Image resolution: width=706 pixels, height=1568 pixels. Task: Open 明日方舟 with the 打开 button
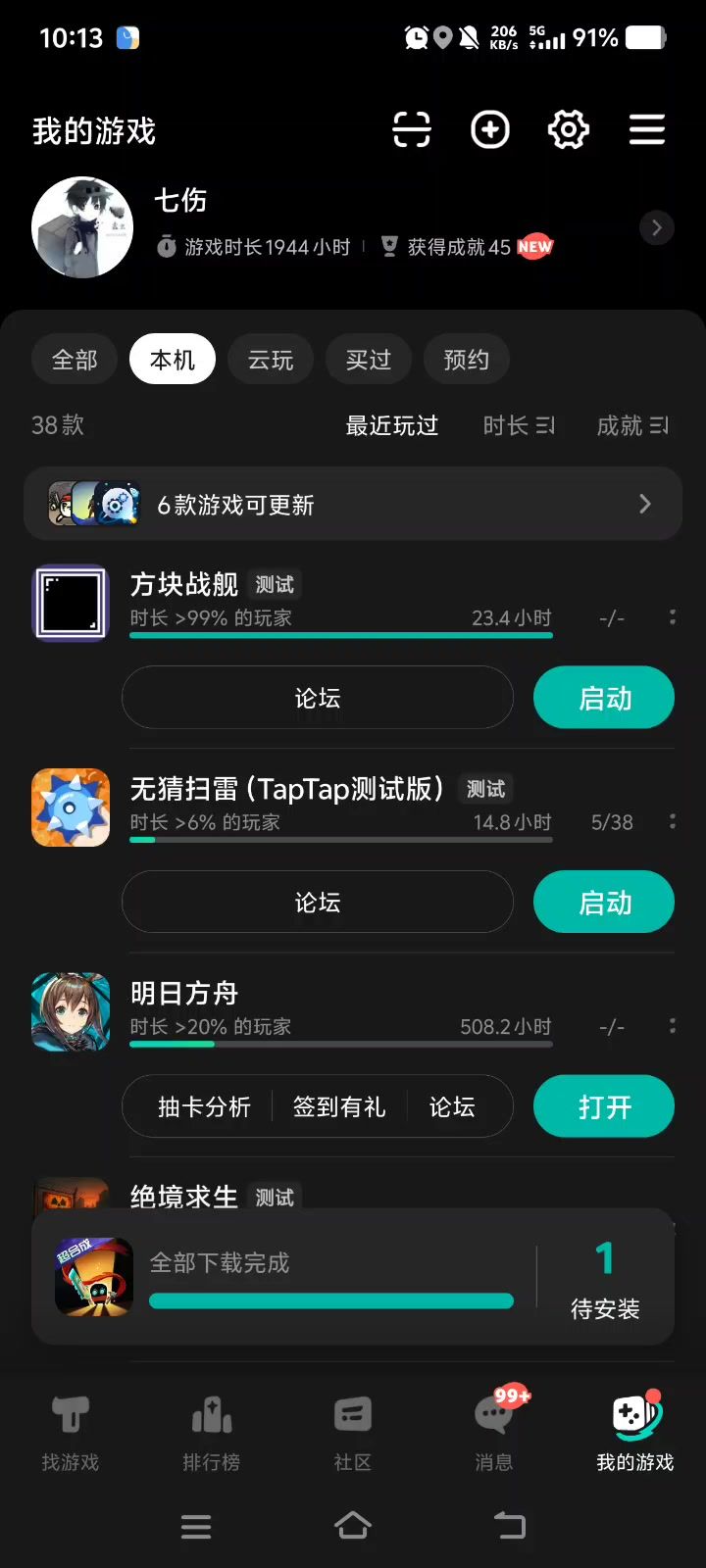coord(604,1106)
